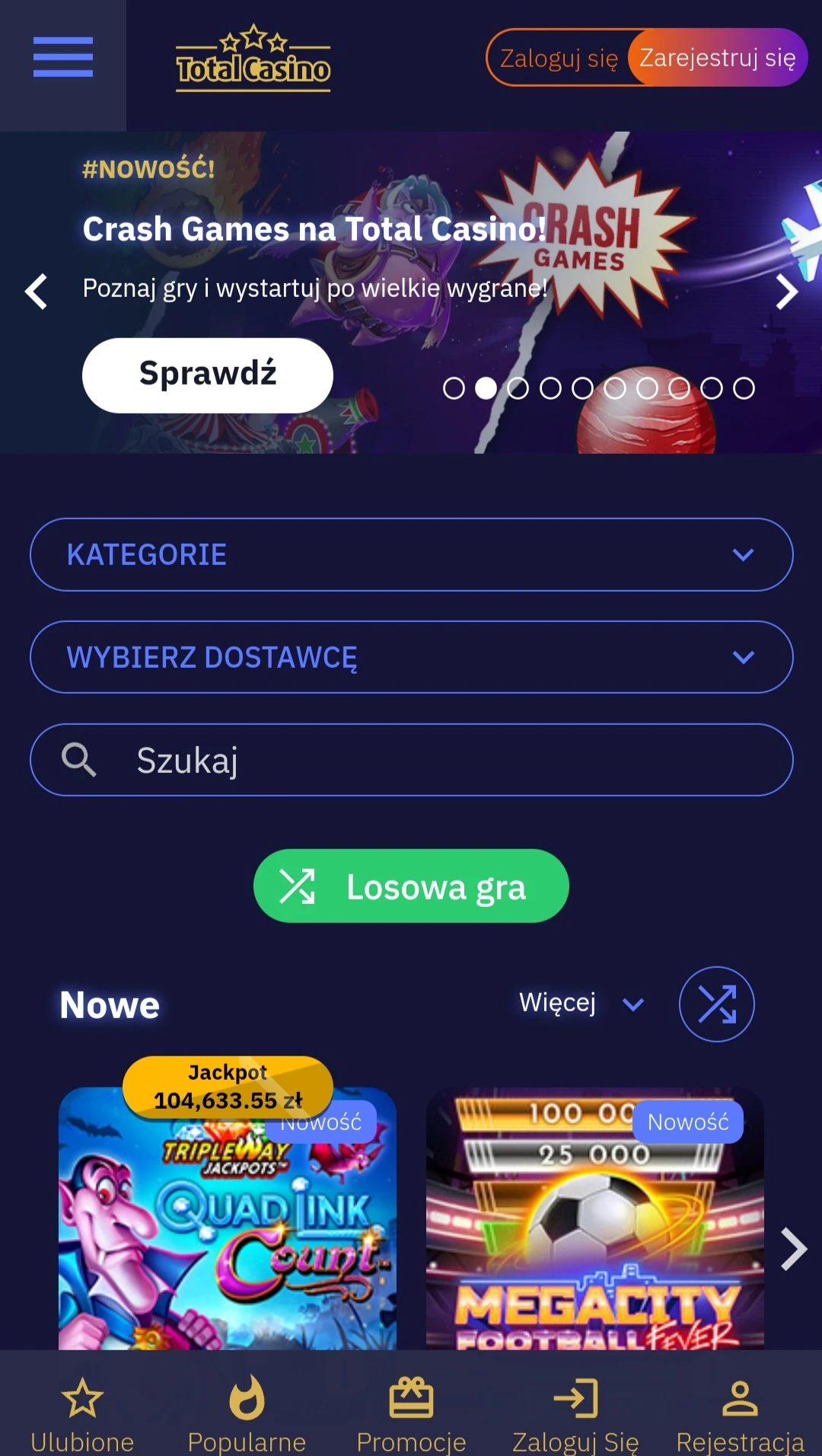Go to the next banner slide

(x=786, y=292)
